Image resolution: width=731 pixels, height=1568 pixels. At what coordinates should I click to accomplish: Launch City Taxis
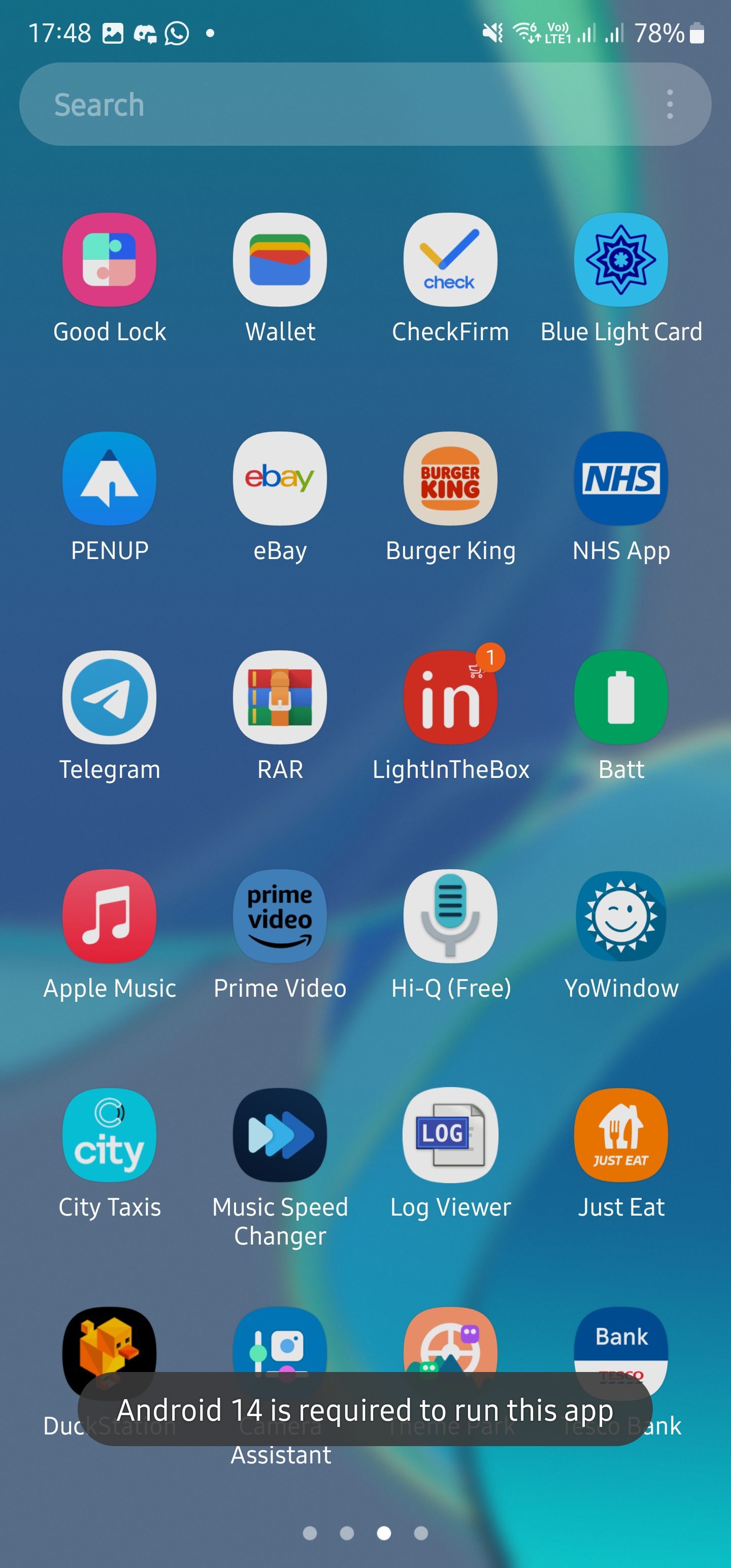point(110,1135)
